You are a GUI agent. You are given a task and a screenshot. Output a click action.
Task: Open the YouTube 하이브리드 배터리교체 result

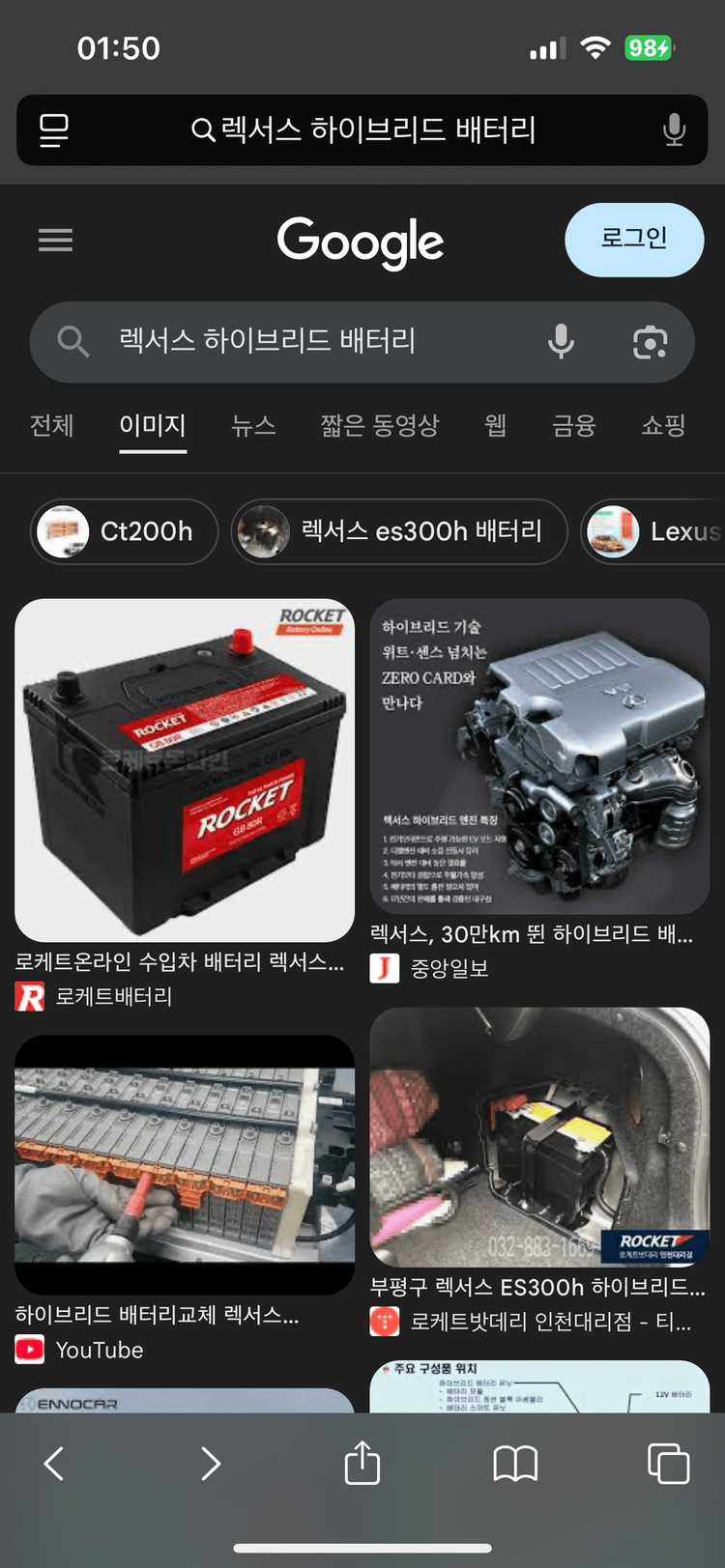tap(185, 1164)
